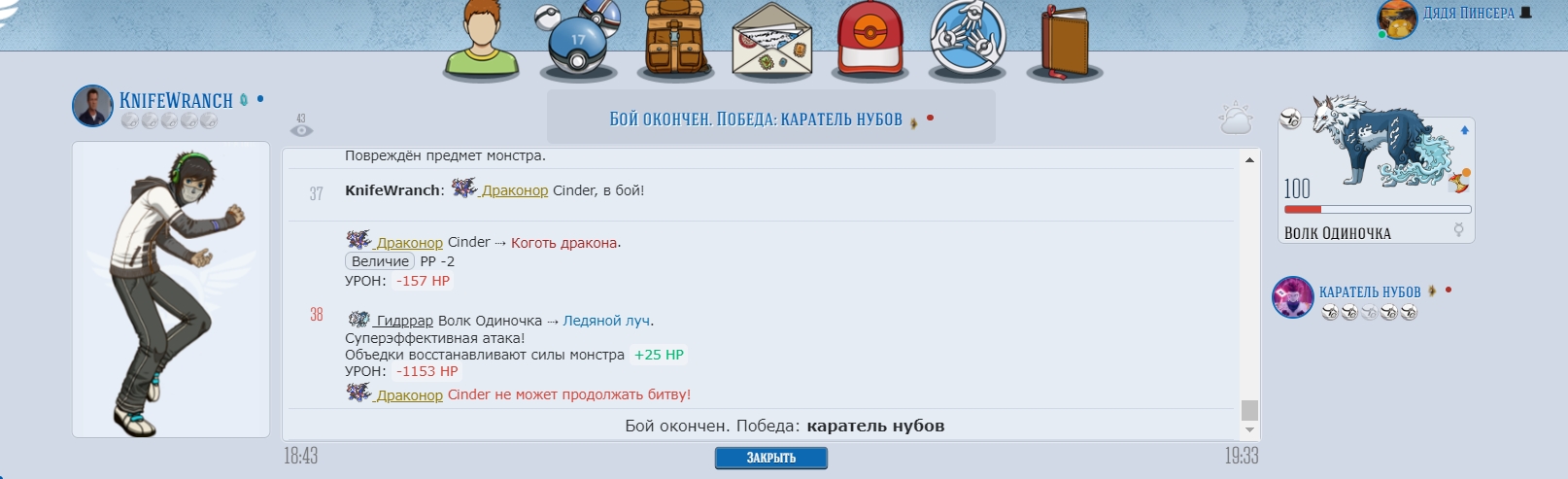Open the backpack inventory
This screenshot has height=479, width=1568.
click(x=675, y=41)
